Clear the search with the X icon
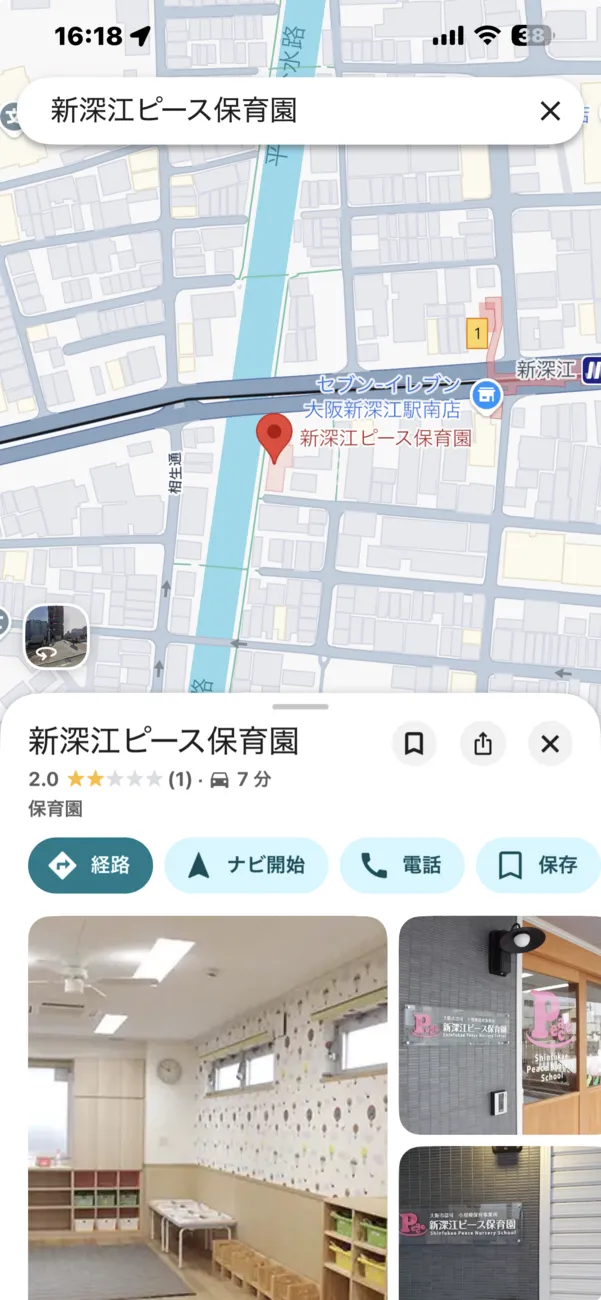Viewport: 601px width, 1300px height. tap(550, 111)
